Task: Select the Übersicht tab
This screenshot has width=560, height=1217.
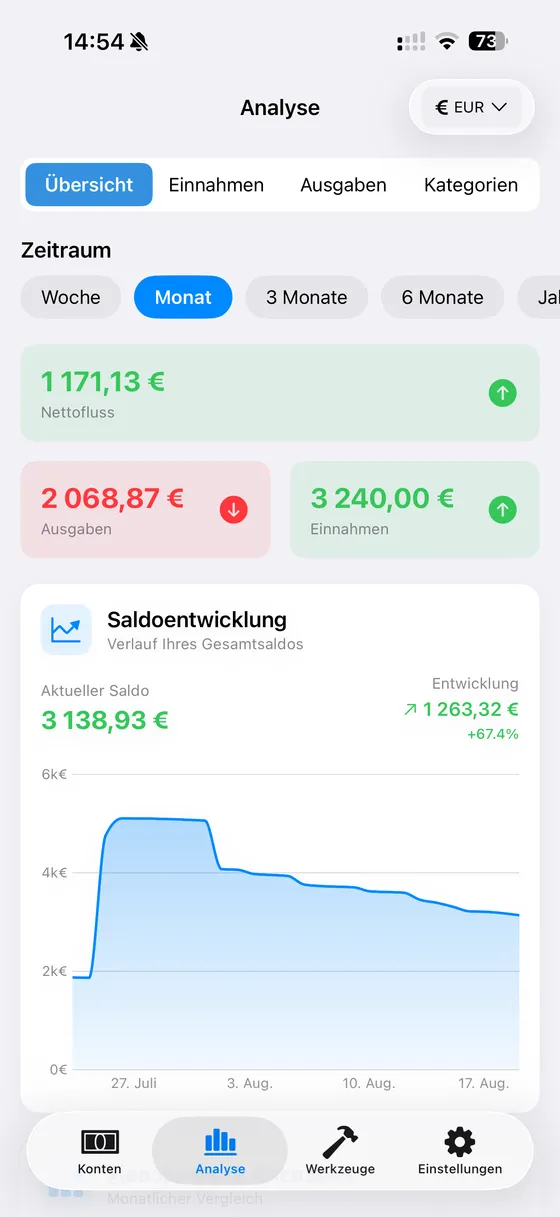Action: 89,185
